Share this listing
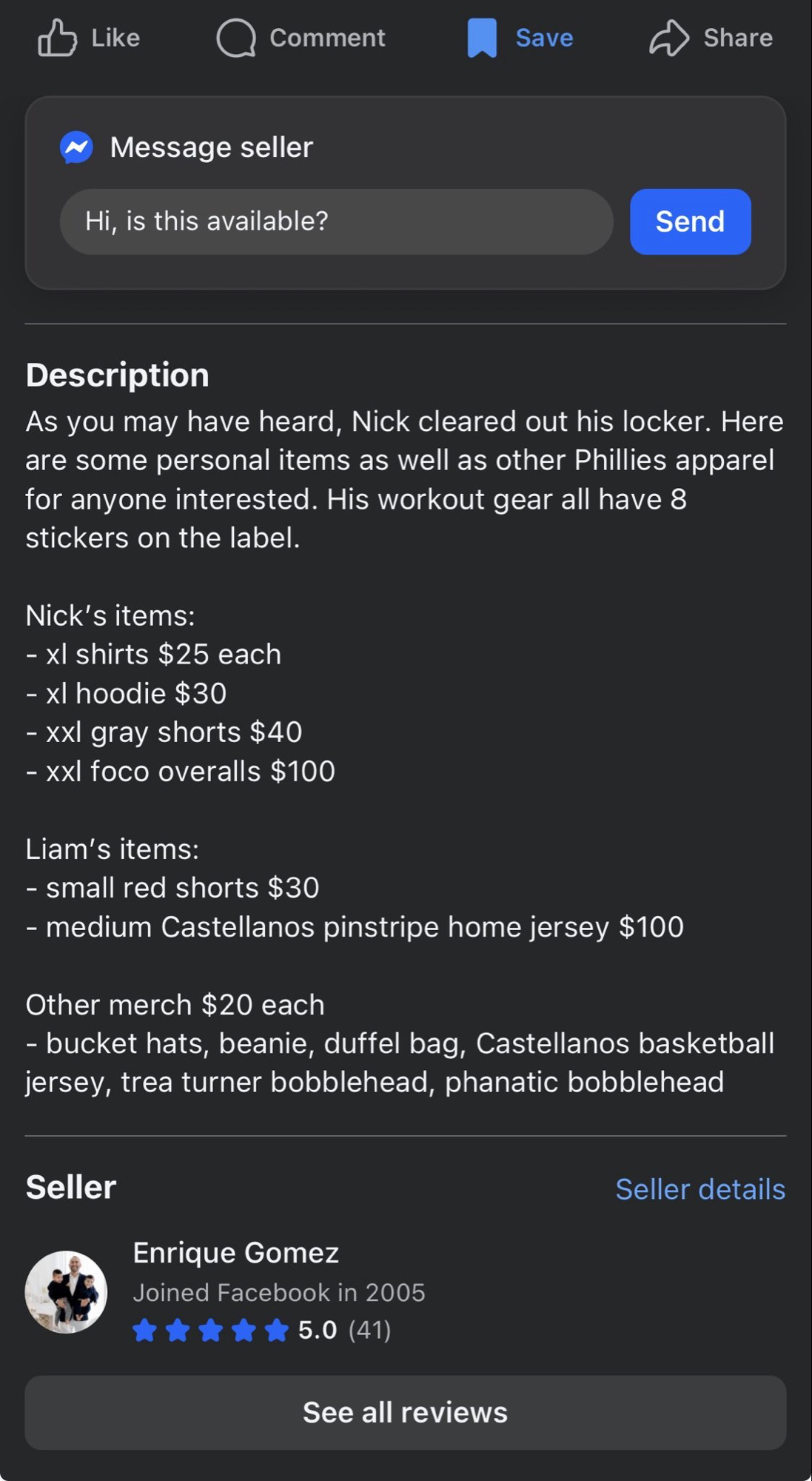 coord(711,38)
